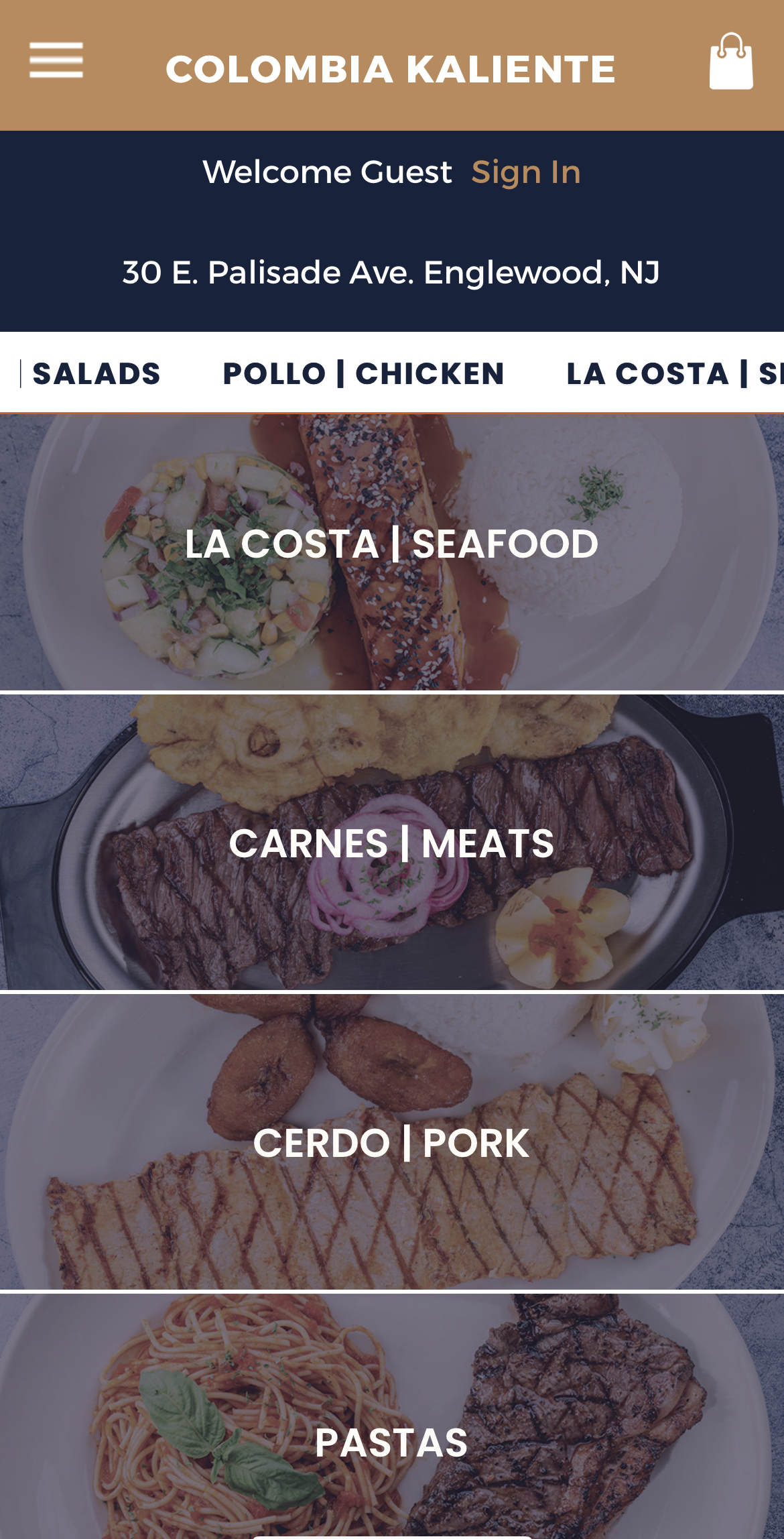The image size is (784, 1539).
Task: Click Welcome Guest text
Action: pos(328,172)
